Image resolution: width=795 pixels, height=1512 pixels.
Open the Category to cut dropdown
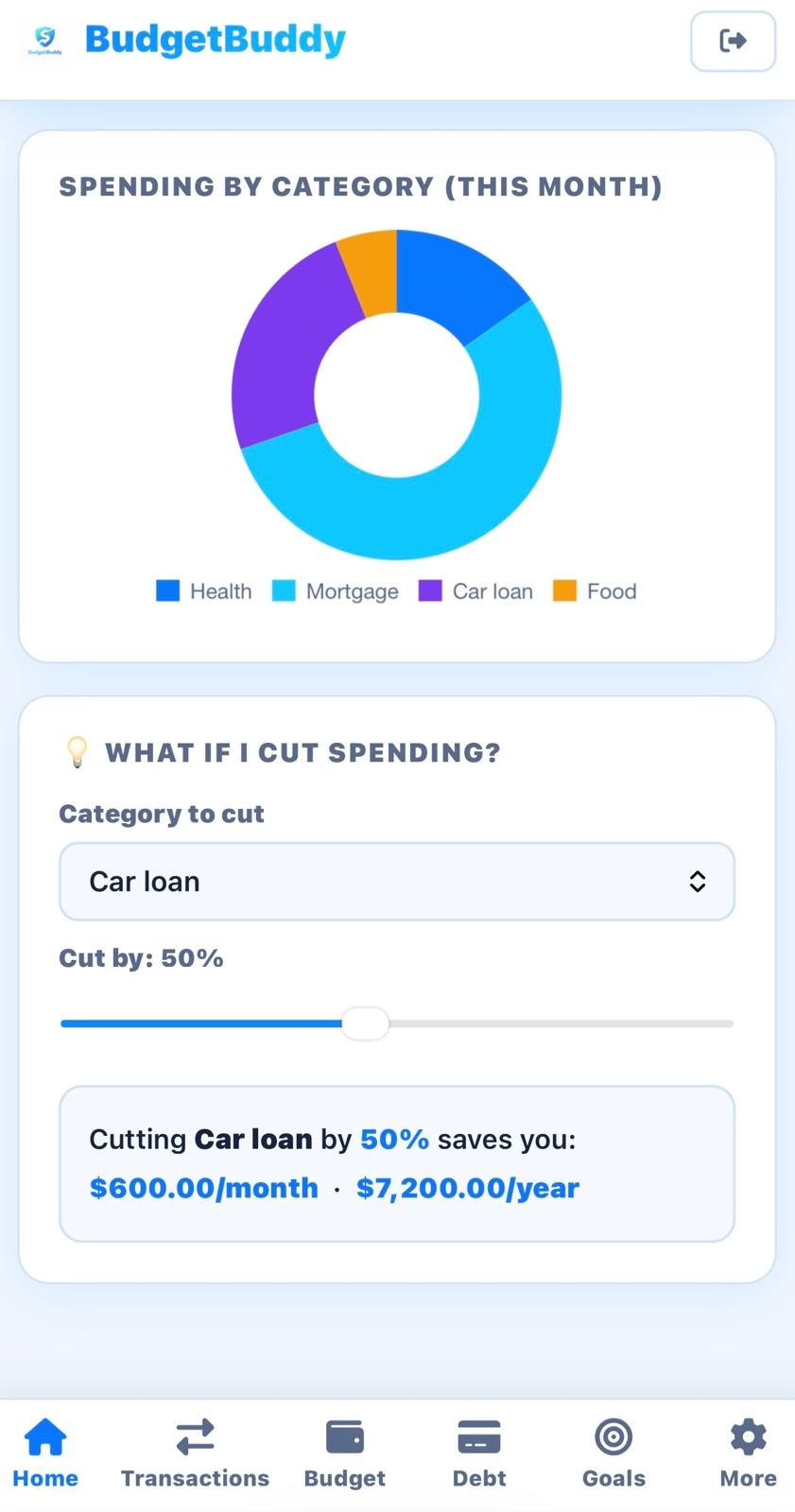(x=397, y=881)
